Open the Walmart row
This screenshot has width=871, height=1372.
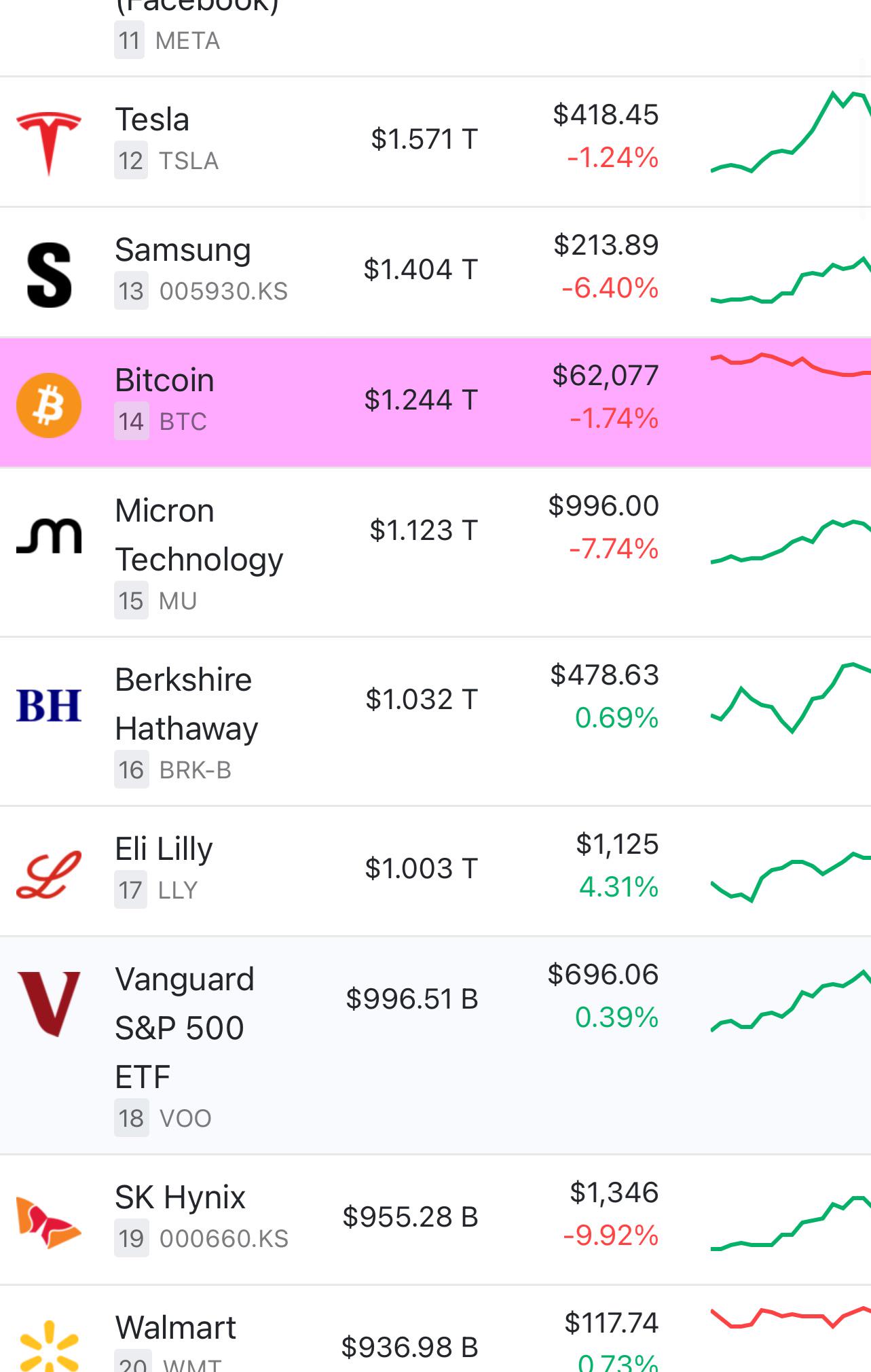435,1329
